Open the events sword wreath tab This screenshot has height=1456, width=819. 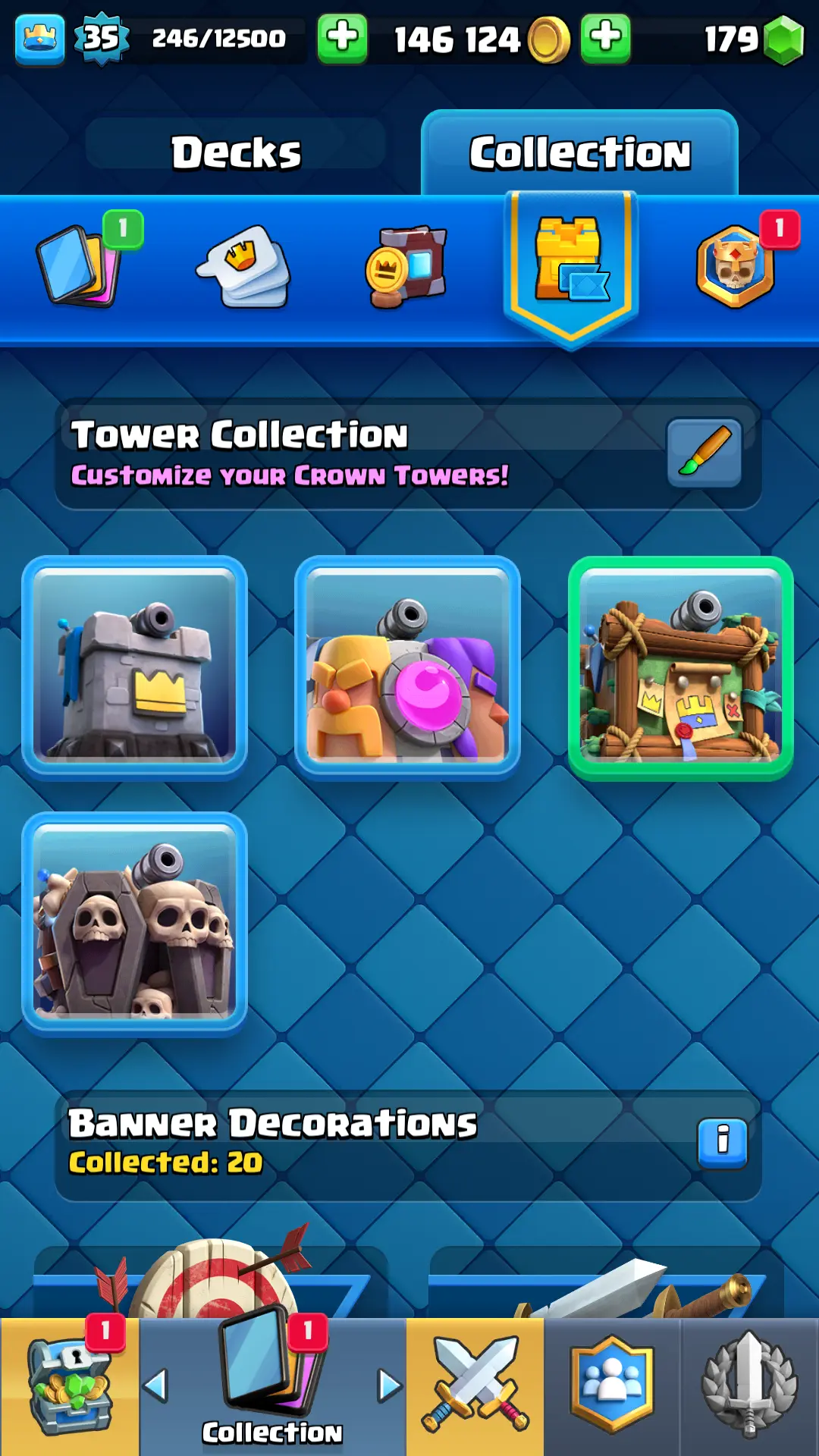coord(749,1386)
